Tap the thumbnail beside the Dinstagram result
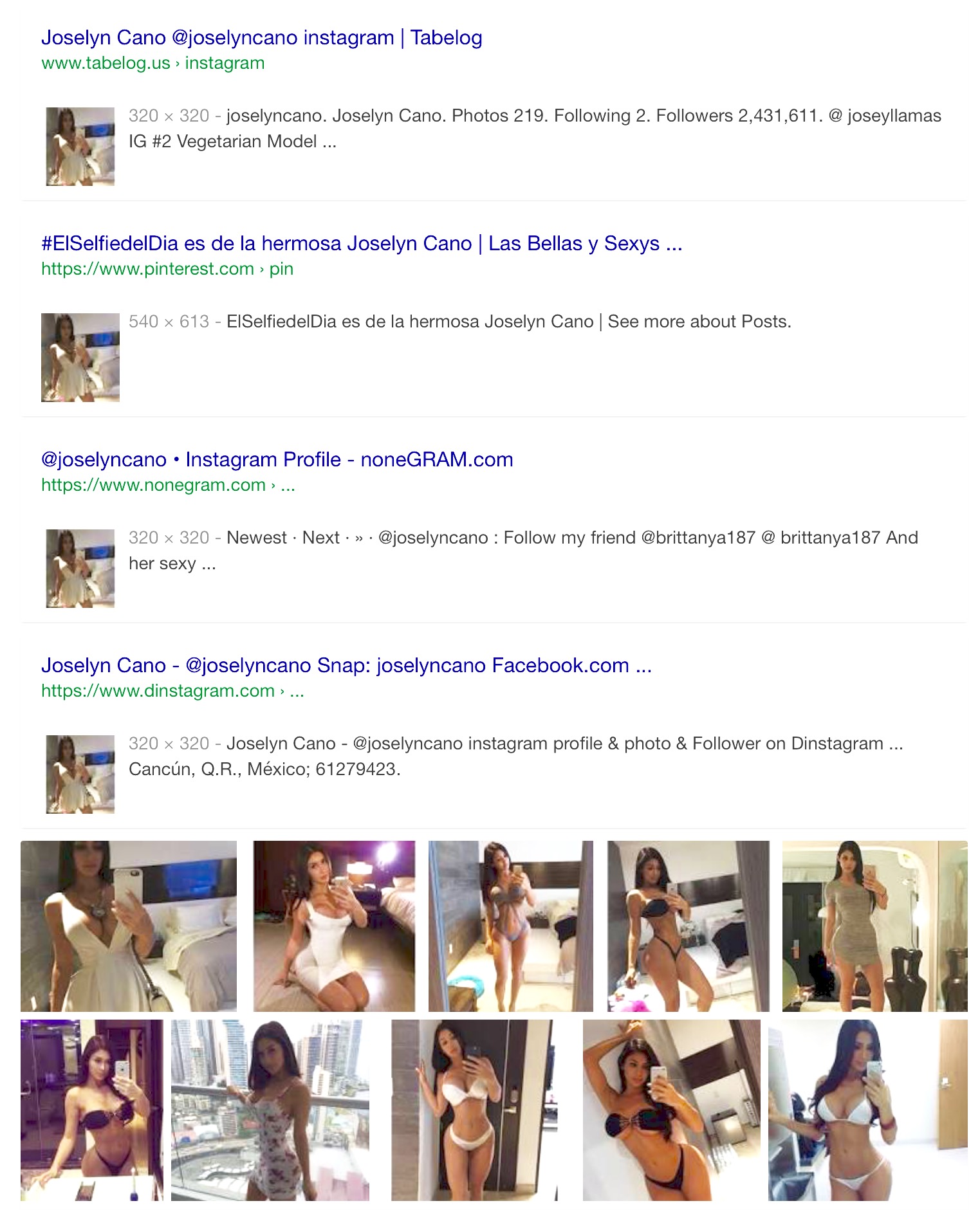The image size is (980, 1210). coord(80,775)
